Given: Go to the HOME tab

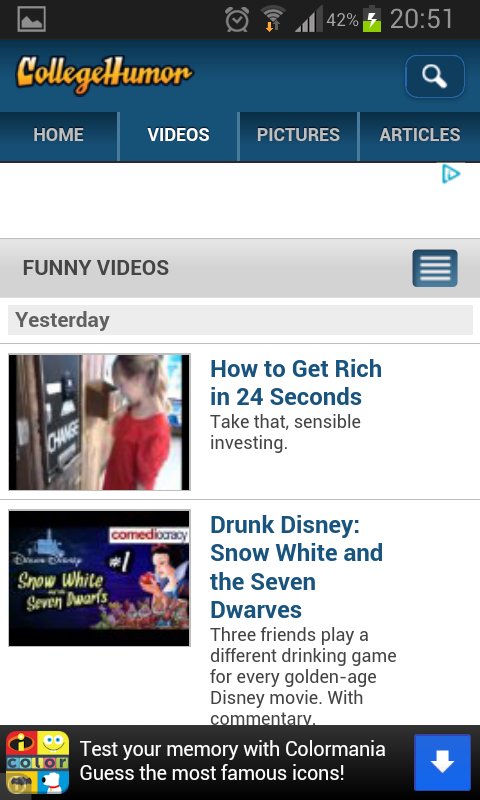Looking at the screenshot, I should click(x=58, y=135).
